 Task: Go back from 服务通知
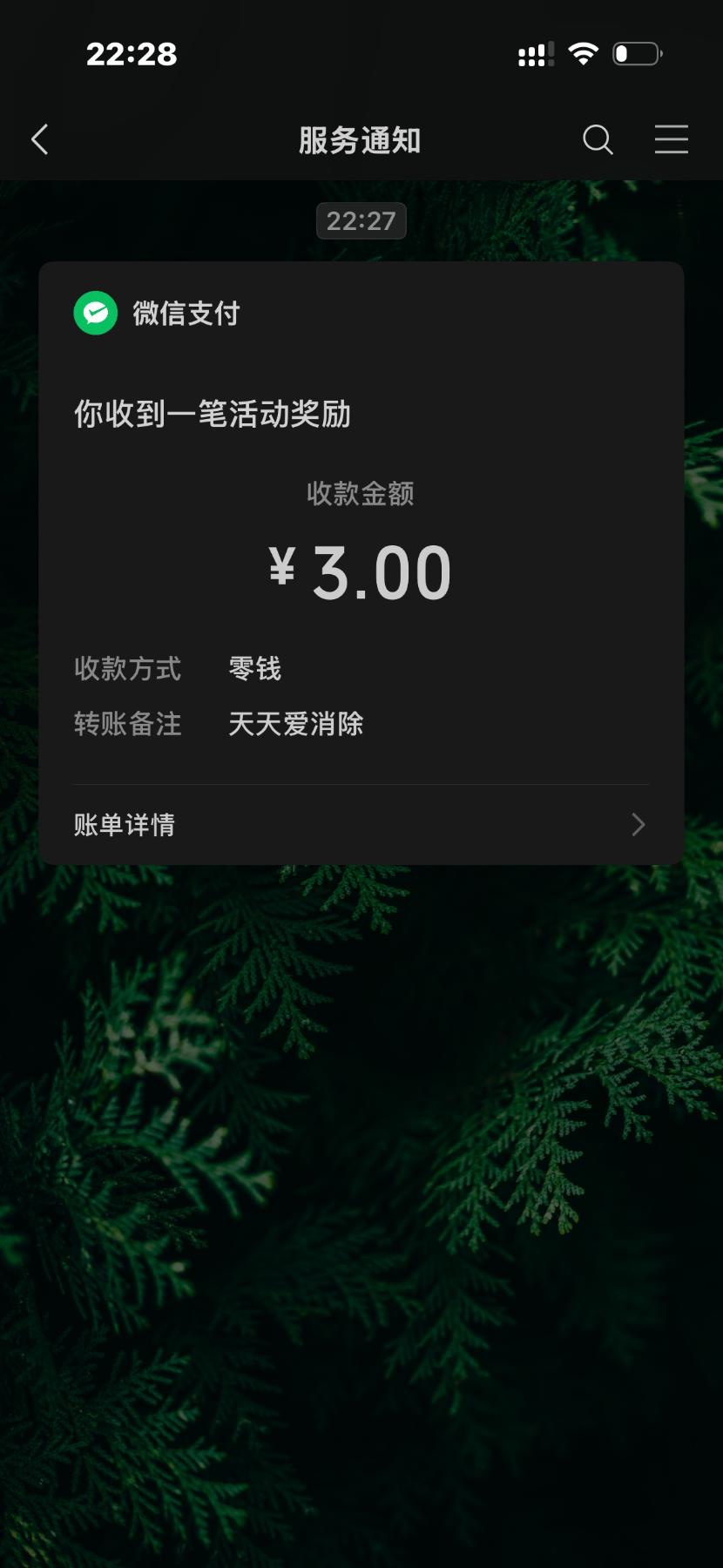(40, 139)
